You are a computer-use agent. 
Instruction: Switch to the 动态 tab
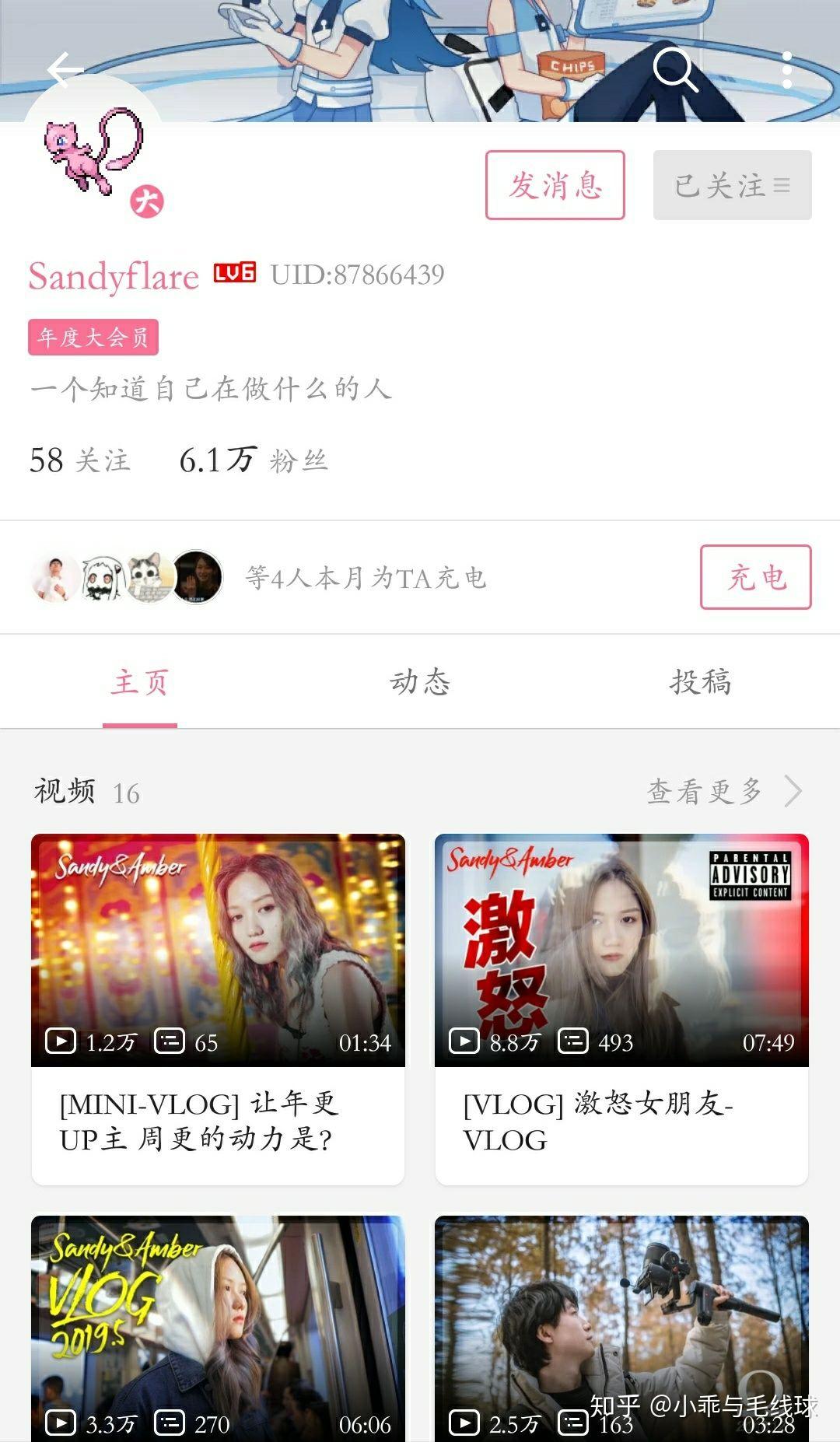(x=420, y=681)
